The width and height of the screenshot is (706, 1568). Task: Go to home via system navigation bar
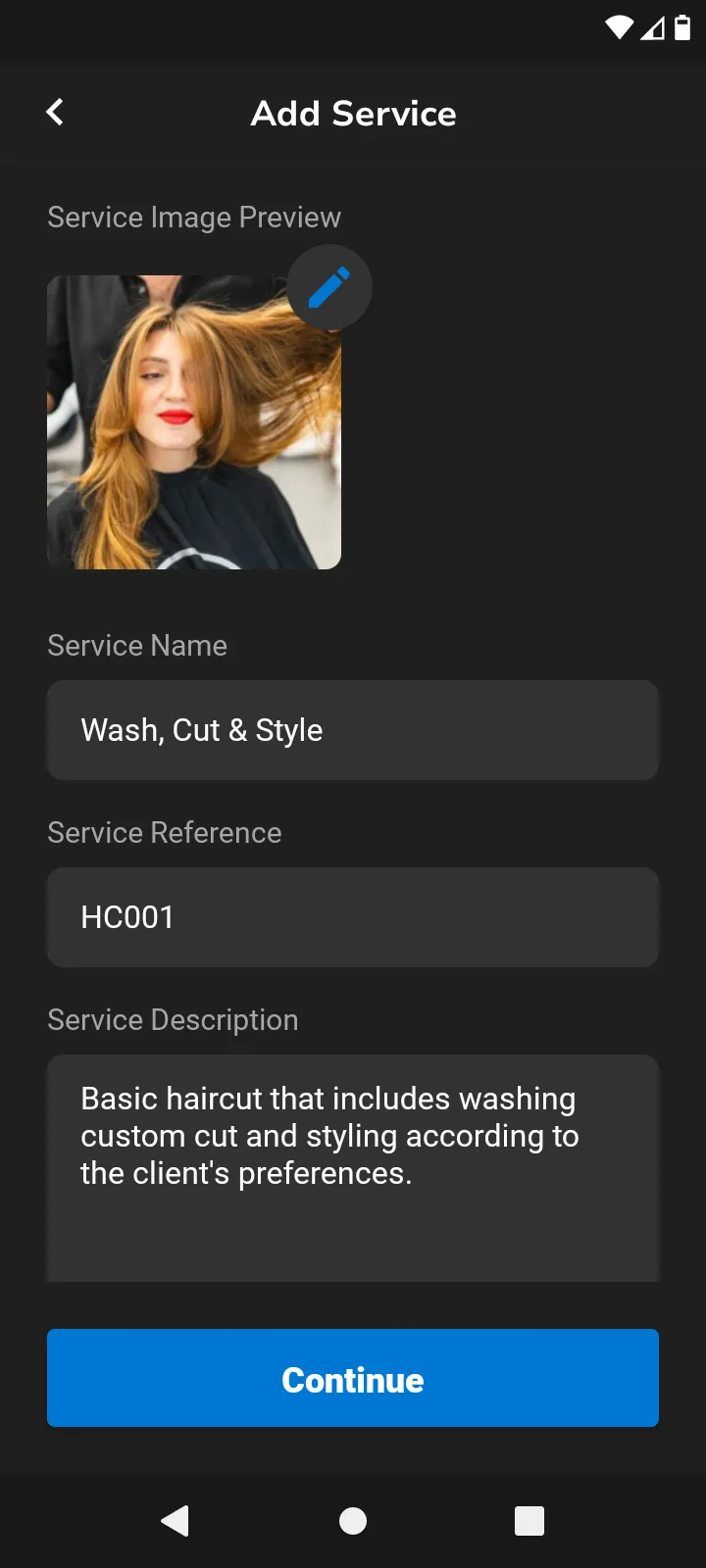(x=353, y=1521)
